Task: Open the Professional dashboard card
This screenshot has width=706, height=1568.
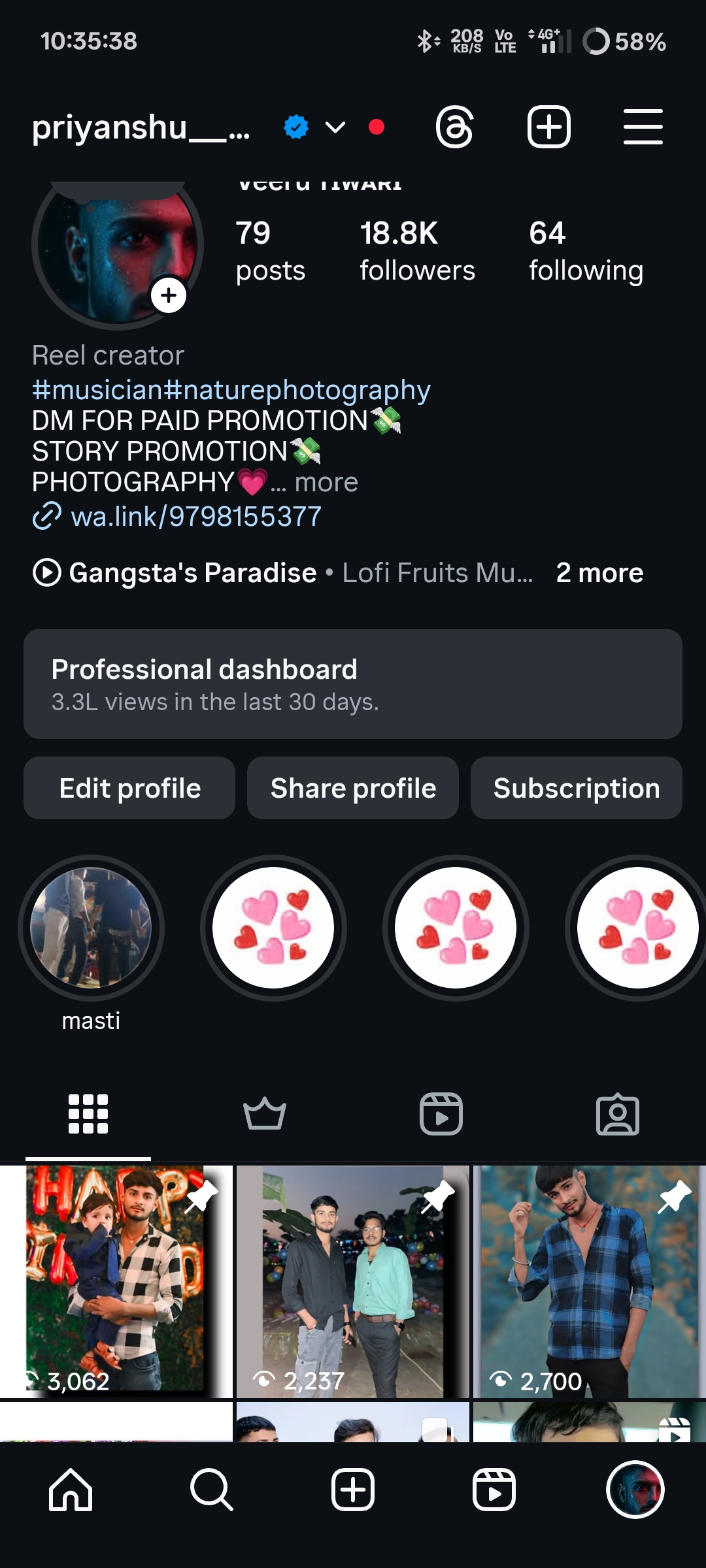Action: pos(353,684)
